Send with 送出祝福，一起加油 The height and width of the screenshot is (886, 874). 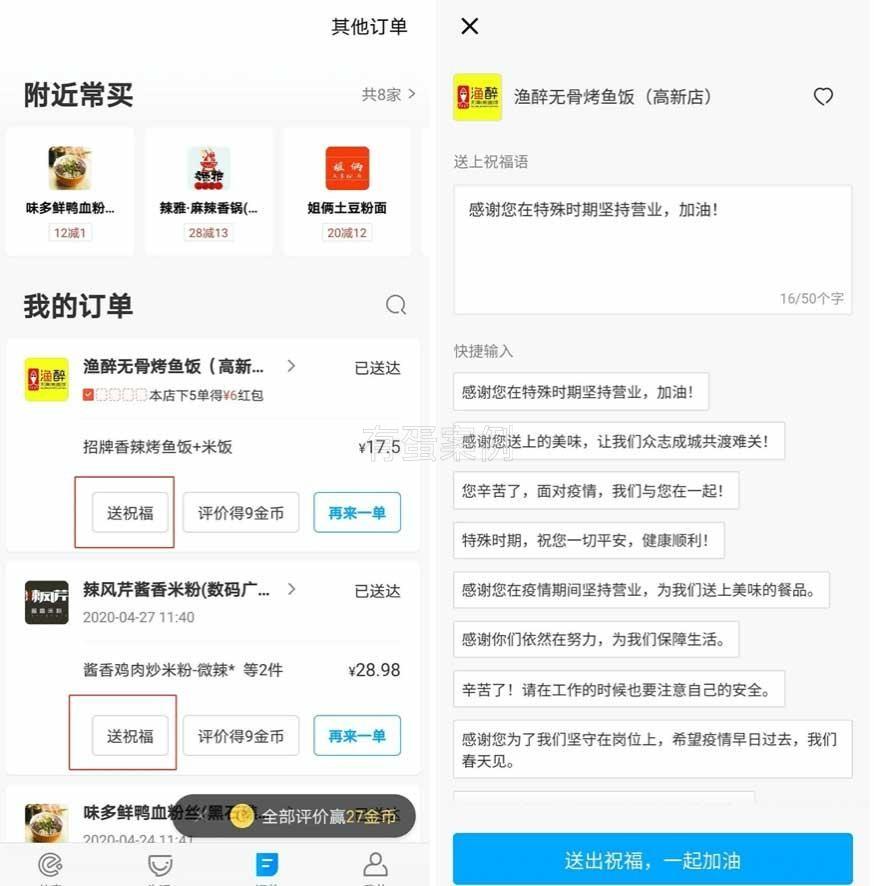[x=652, y=860]
